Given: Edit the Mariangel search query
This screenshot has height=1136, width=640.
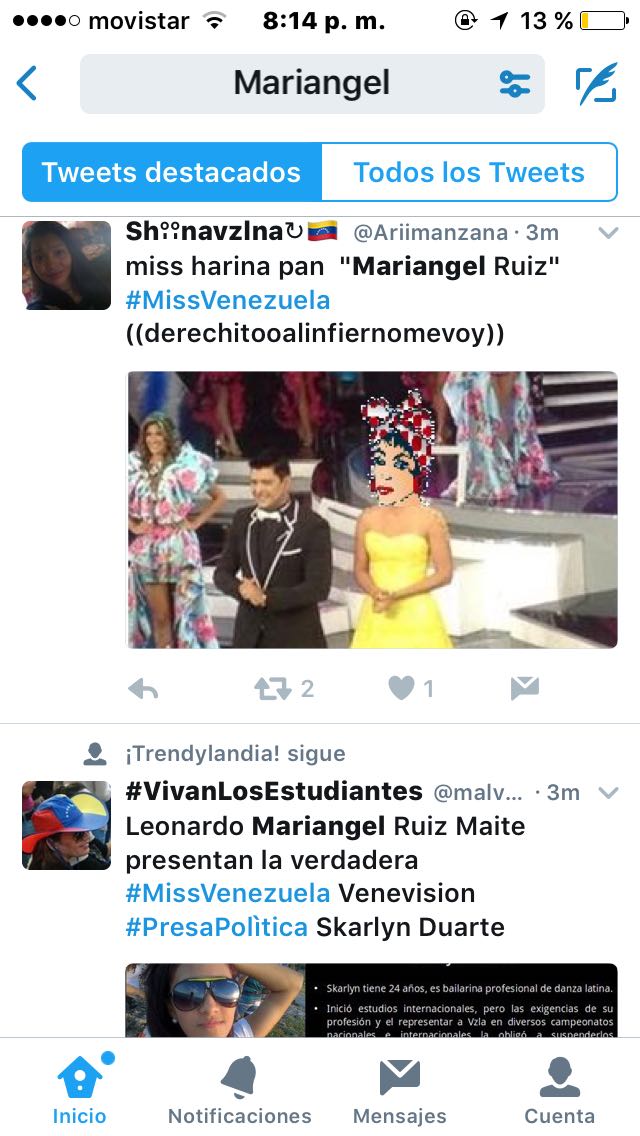Looking at the screenshot, I should tap(310, 83).
